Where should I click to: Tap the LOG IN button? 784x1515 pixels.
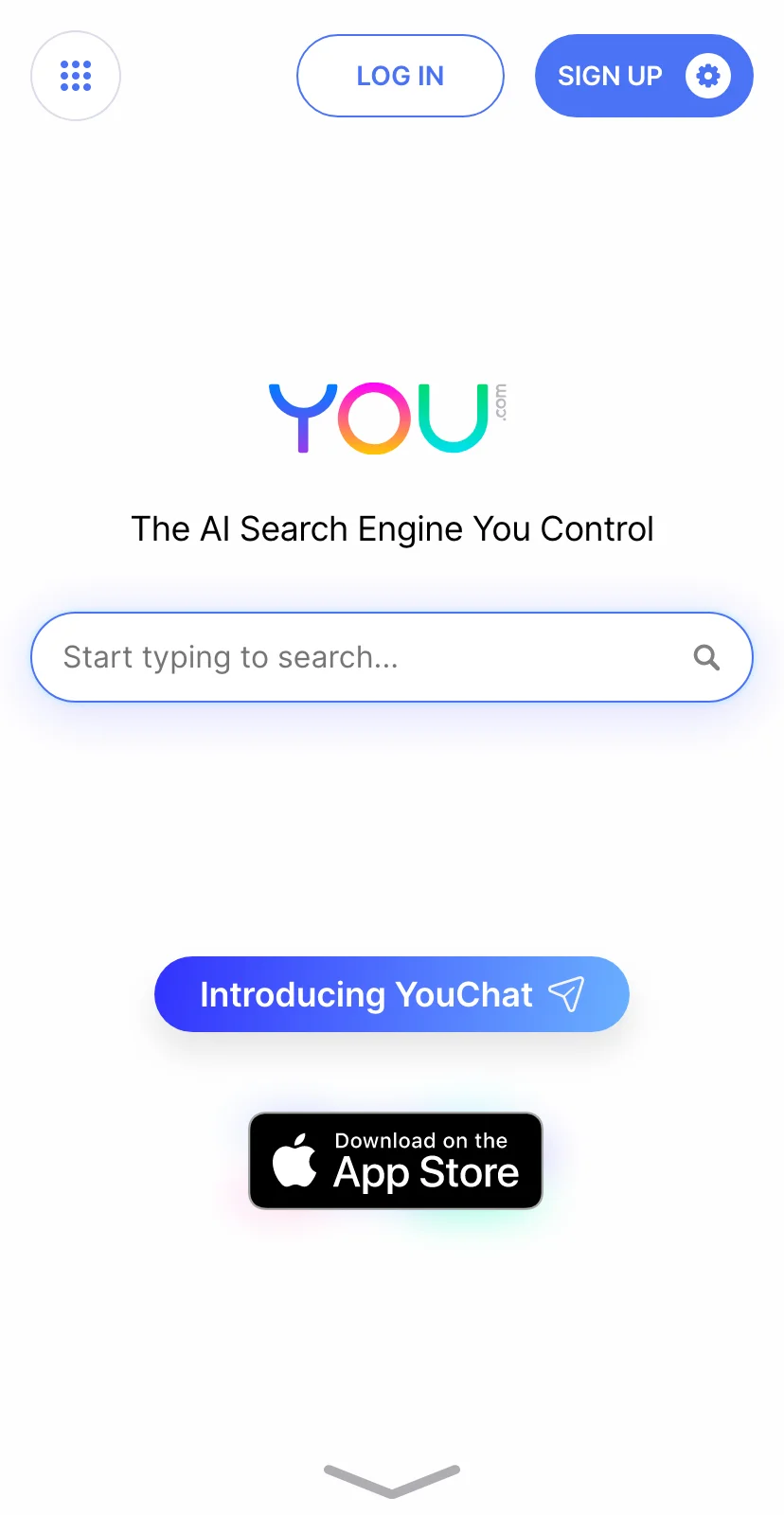click(400, 76)
